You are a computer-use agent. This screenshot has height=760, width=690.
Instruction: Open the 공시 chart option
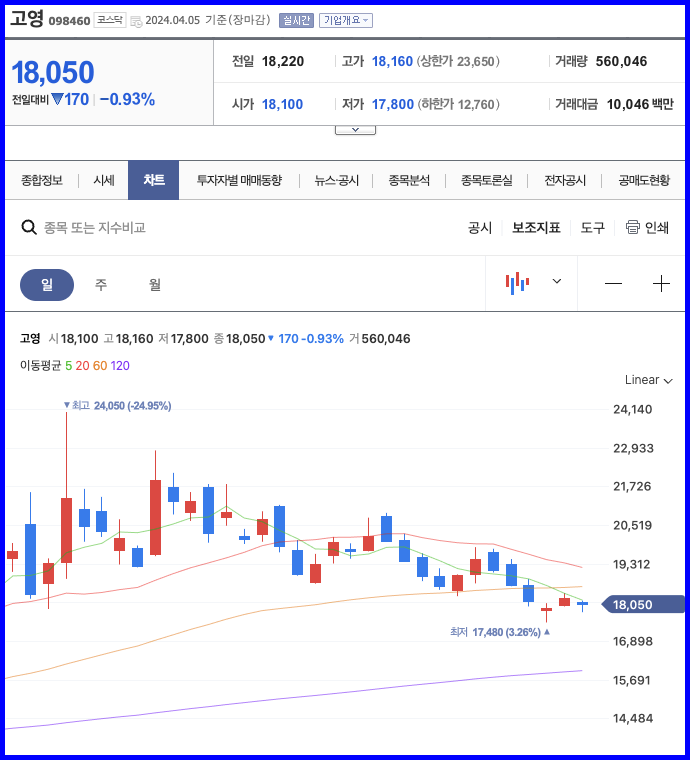pos(480,227)
